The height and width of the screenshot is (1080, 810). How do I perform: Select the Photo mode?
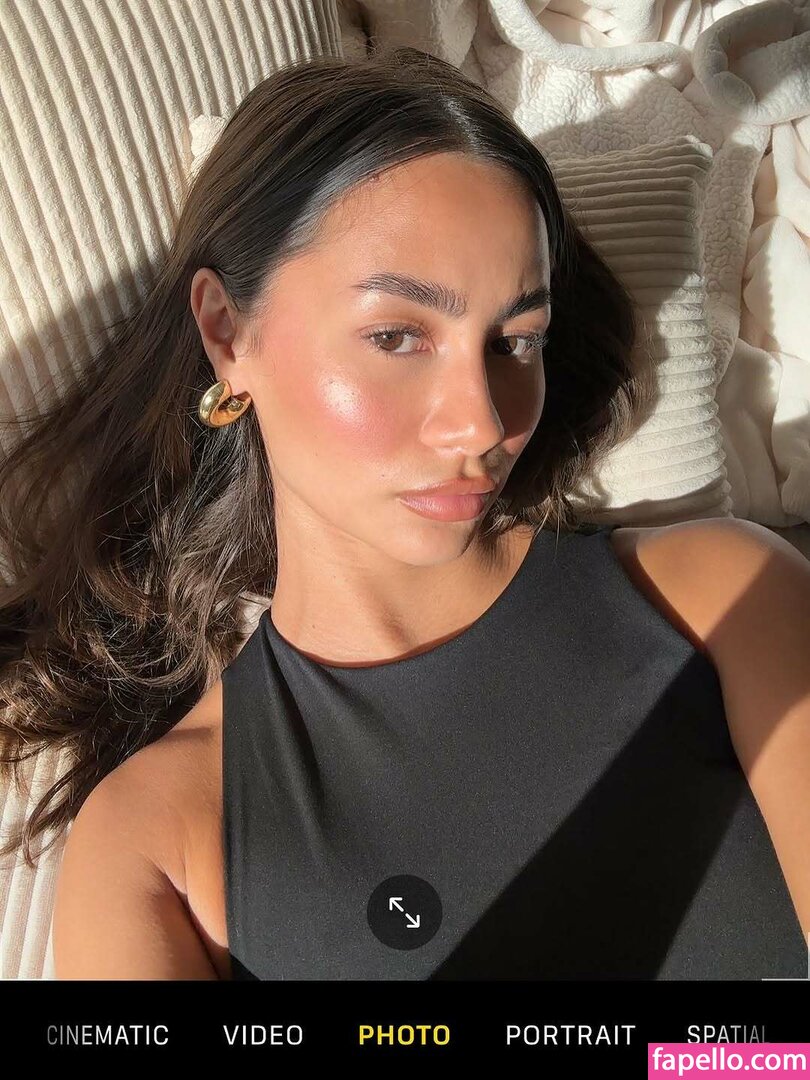[x=404, y=1035]
